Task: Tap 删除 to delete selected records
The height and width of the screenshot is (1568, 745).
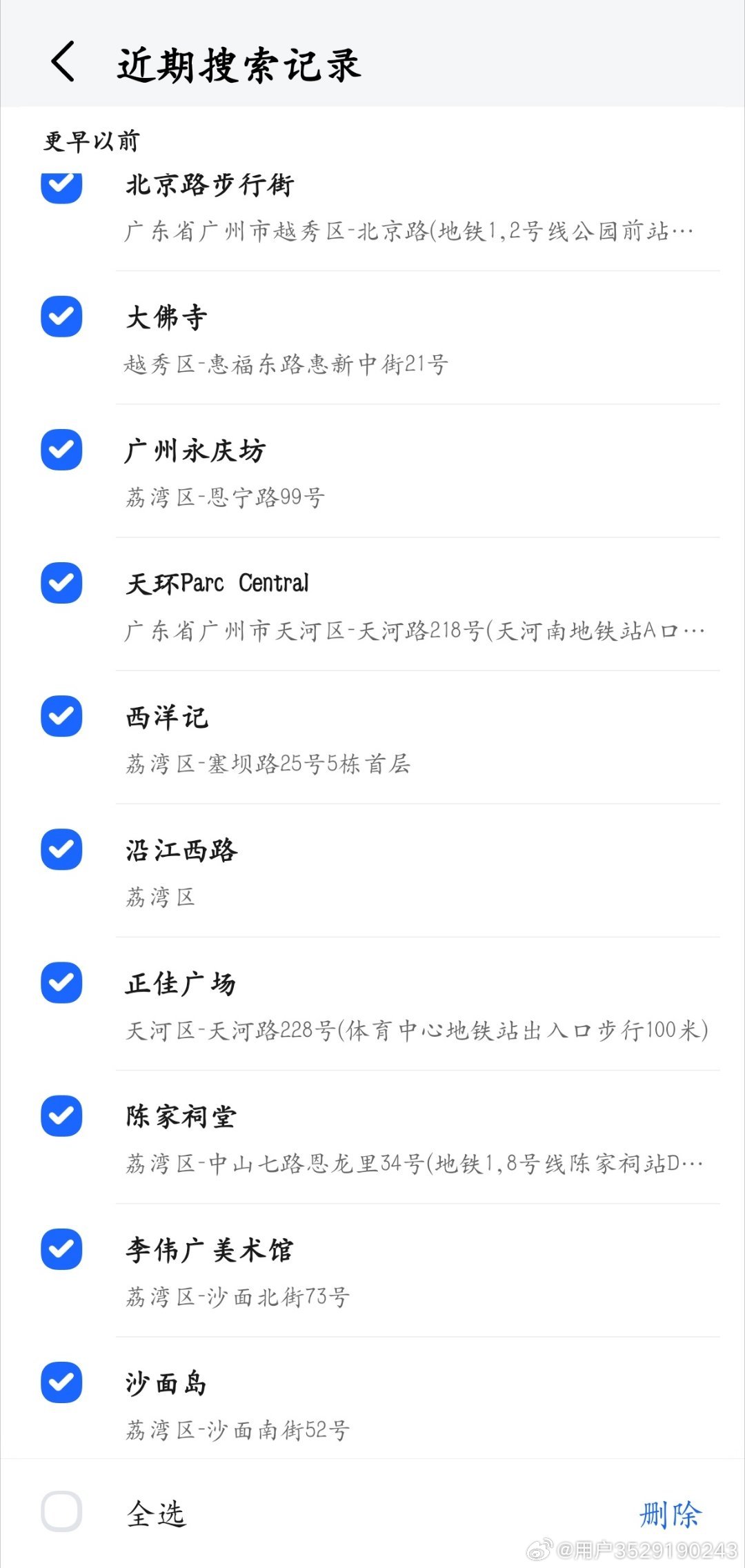Action: (x=670, y=1514)
